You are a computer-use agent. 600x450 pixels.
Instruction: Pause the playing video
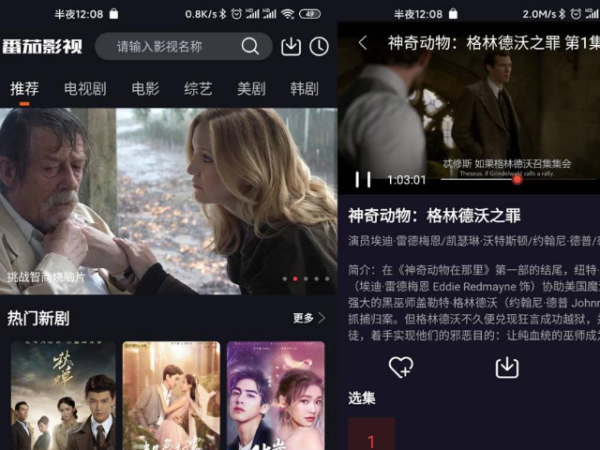click(x=363, y=180)
